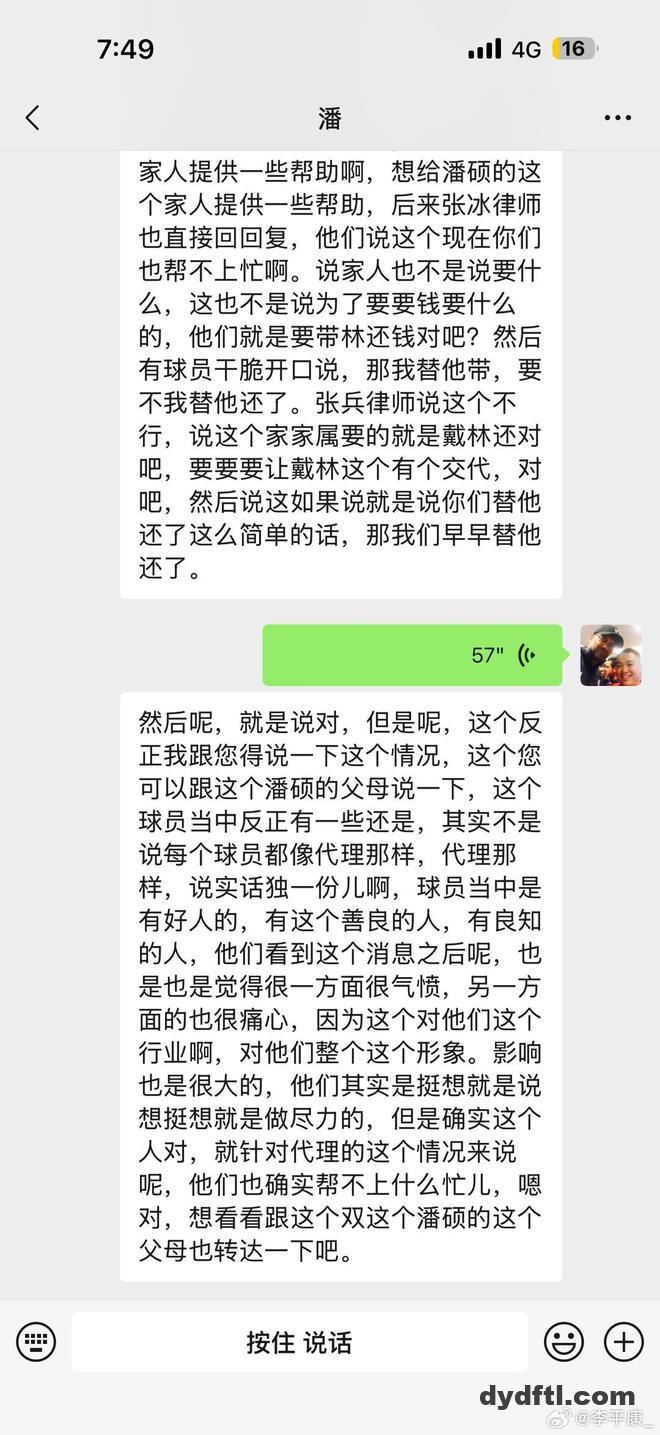Switch to keyboard text input
Viewport: 660px width, 1435px height.
point(36,1341)
